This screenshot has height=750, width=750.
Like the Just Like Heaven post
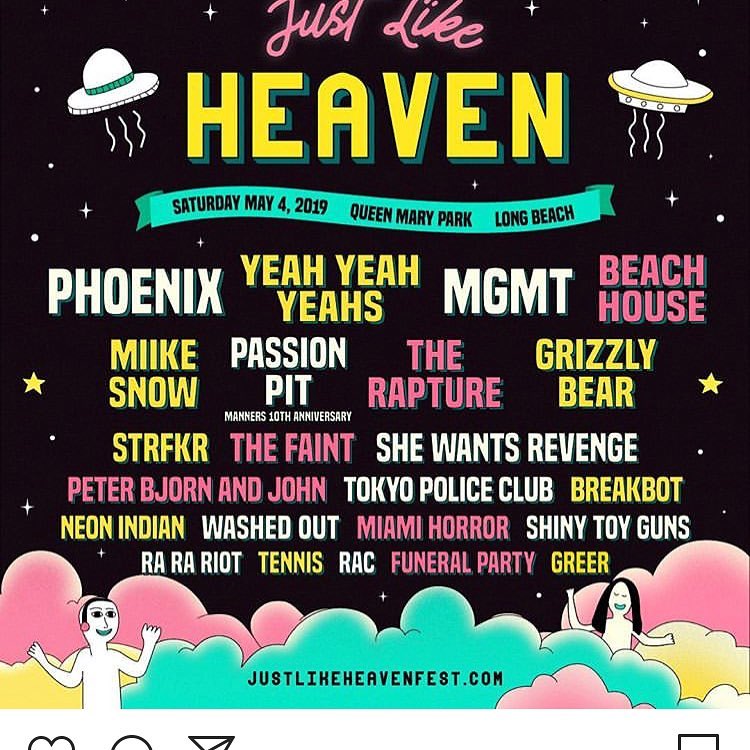point(50,744)
